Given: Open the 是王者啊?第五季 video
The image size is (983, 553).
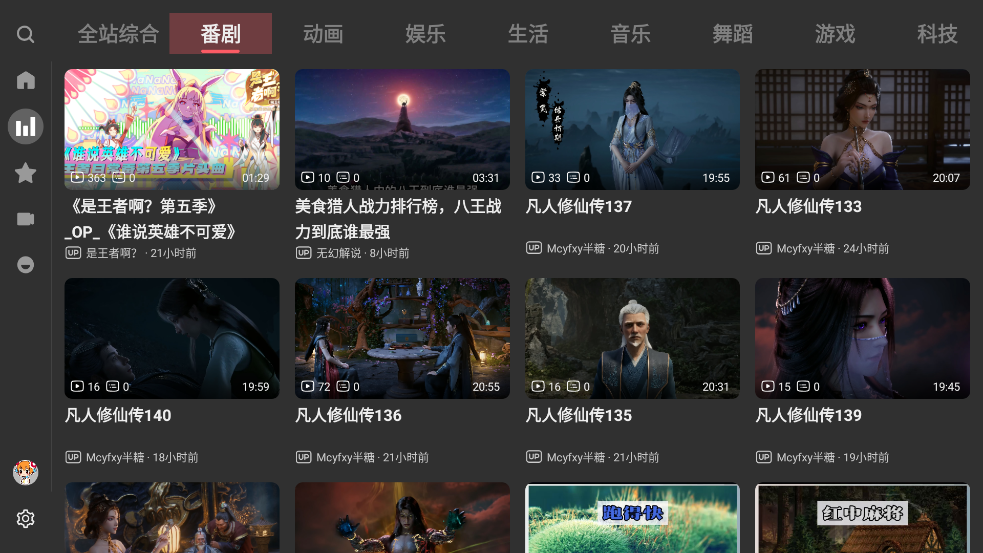Looking at the screenshot, I should pos(172,130).
